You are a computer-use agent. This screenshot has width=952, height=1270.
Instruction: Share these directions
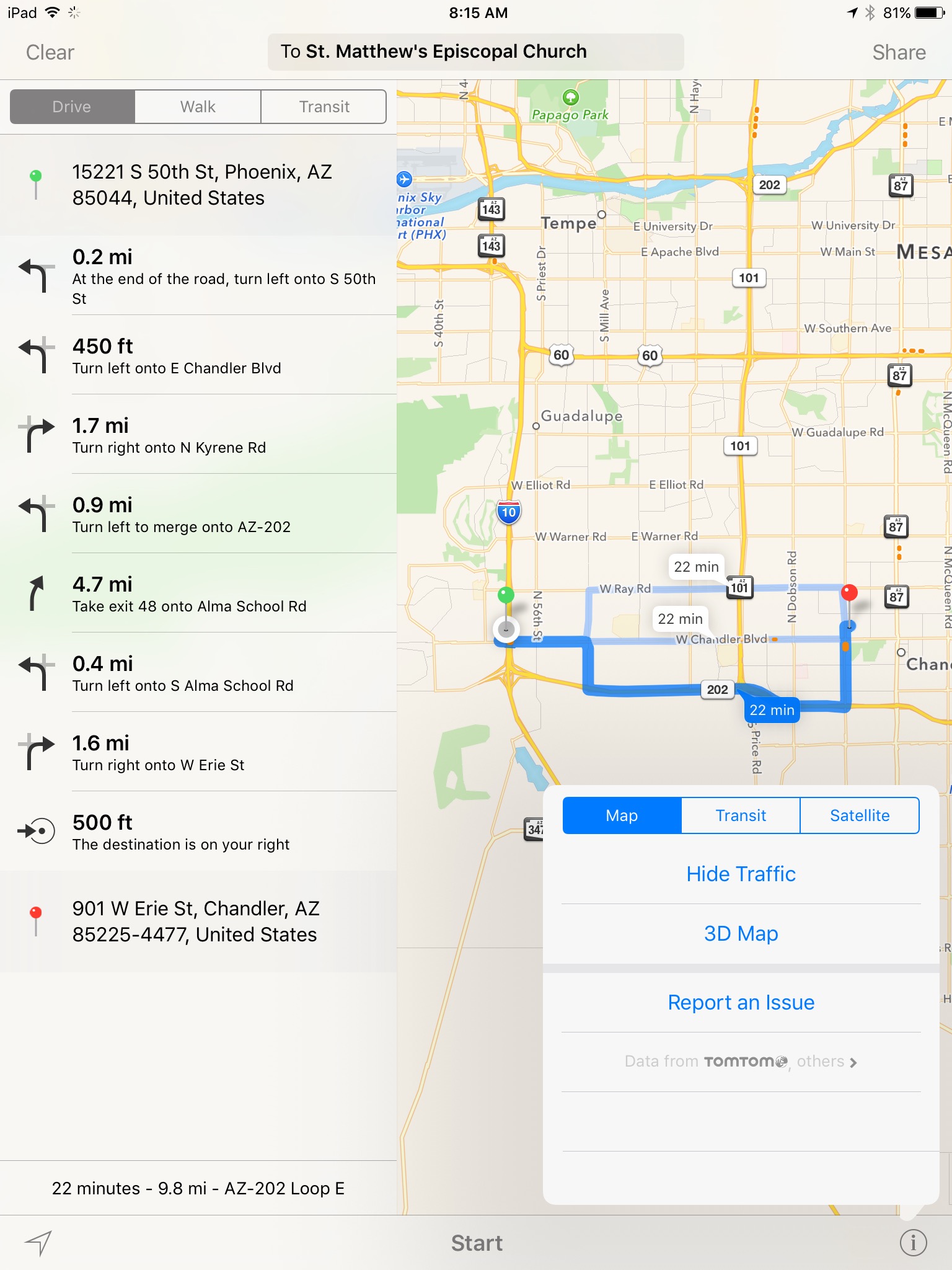900,52
